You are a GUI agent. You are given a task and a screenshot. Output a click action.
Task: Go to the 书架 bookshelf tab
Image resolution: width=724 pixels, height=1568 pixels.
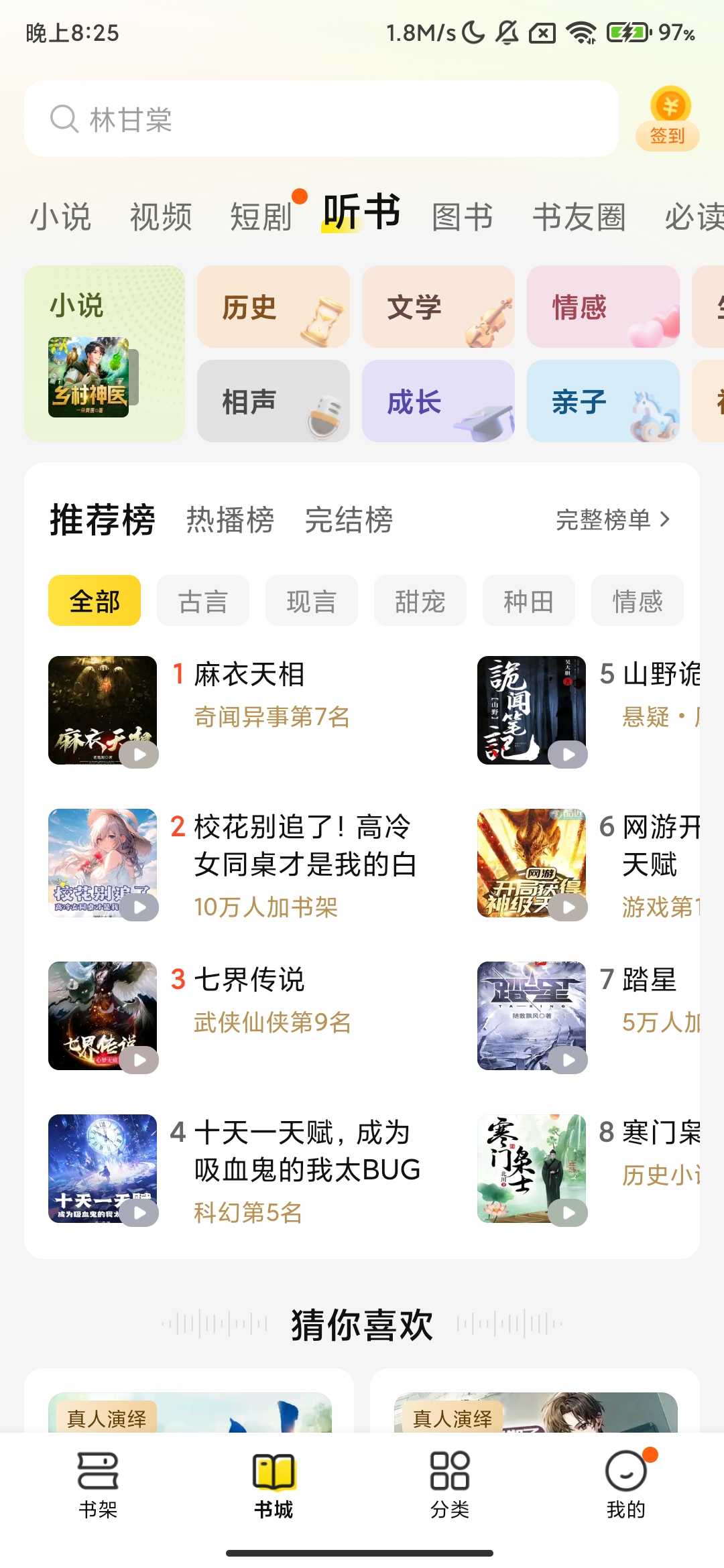98,1484
